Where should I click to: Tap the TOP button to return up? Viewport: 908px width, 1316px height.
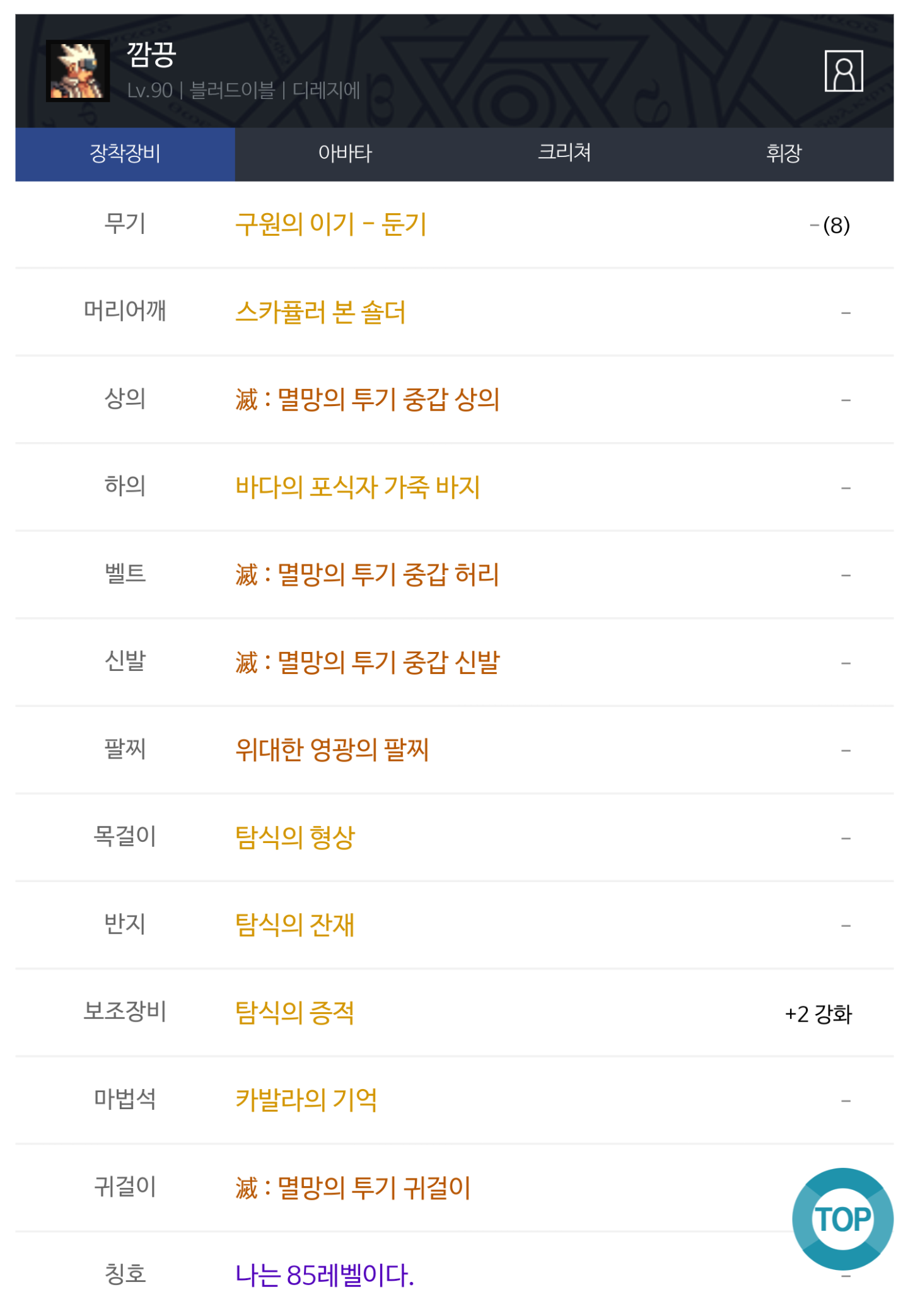(842, 1218)
